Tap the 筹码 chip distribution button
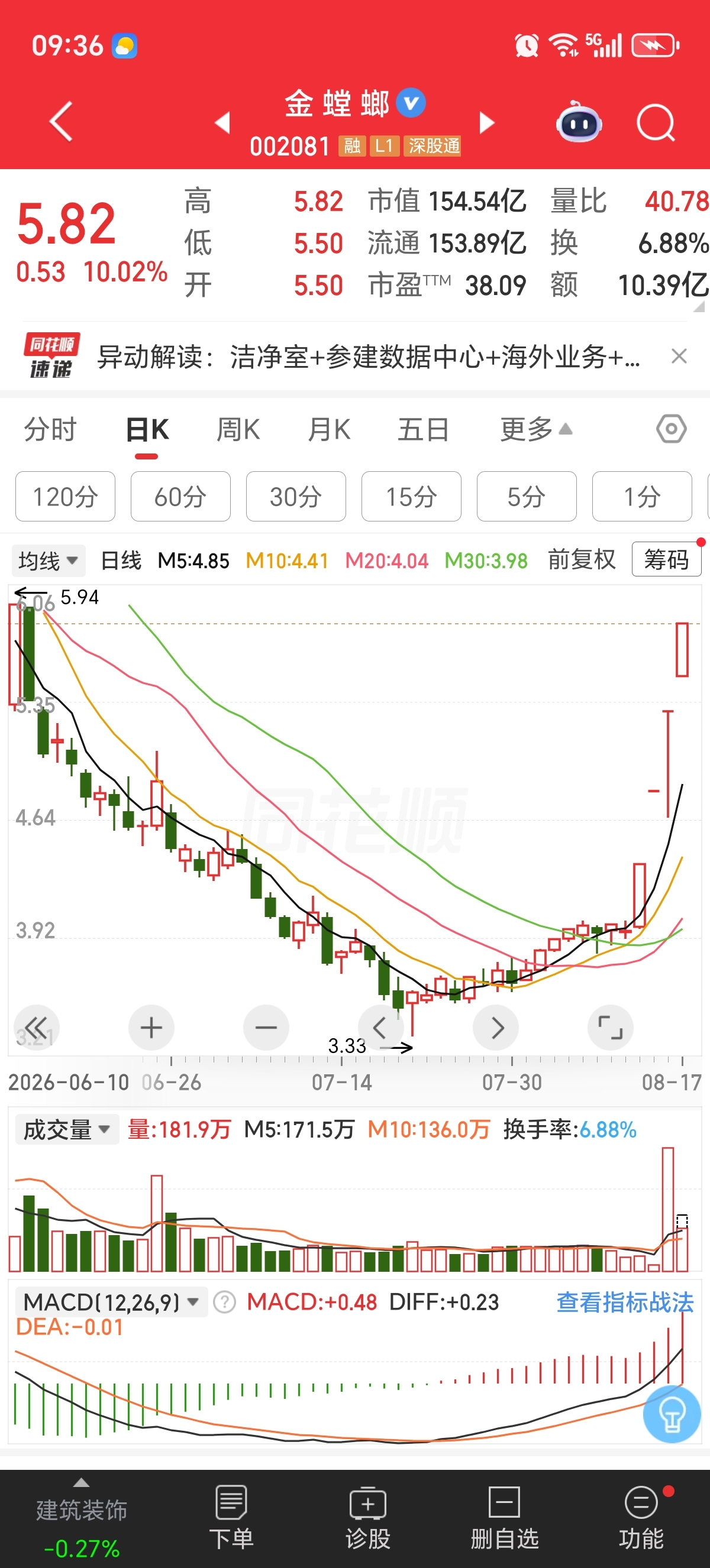The image size is (710, 1568). tap(667, 559)
